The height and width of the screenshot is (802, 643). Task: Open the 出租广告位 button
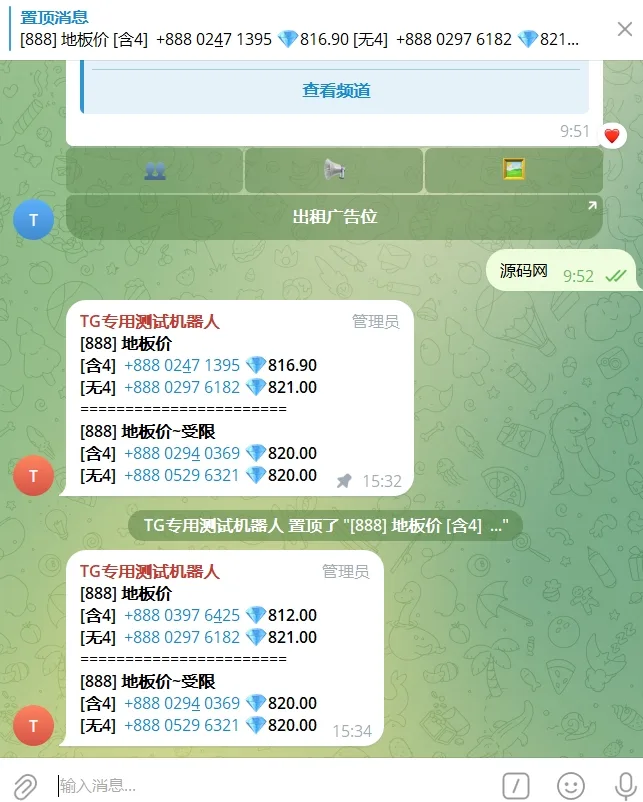click(334, 217)
